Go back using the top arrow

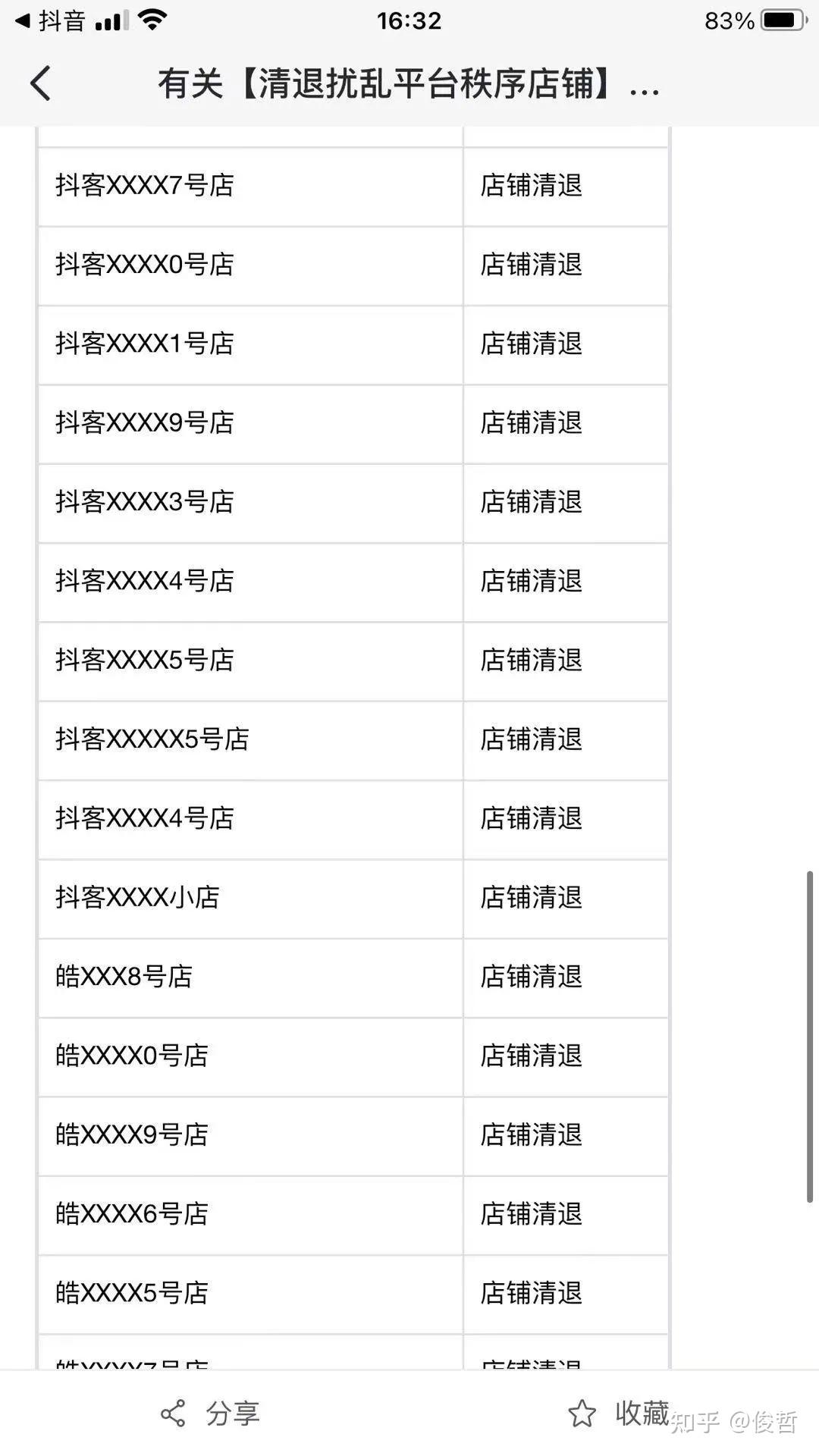pos(41,83)
